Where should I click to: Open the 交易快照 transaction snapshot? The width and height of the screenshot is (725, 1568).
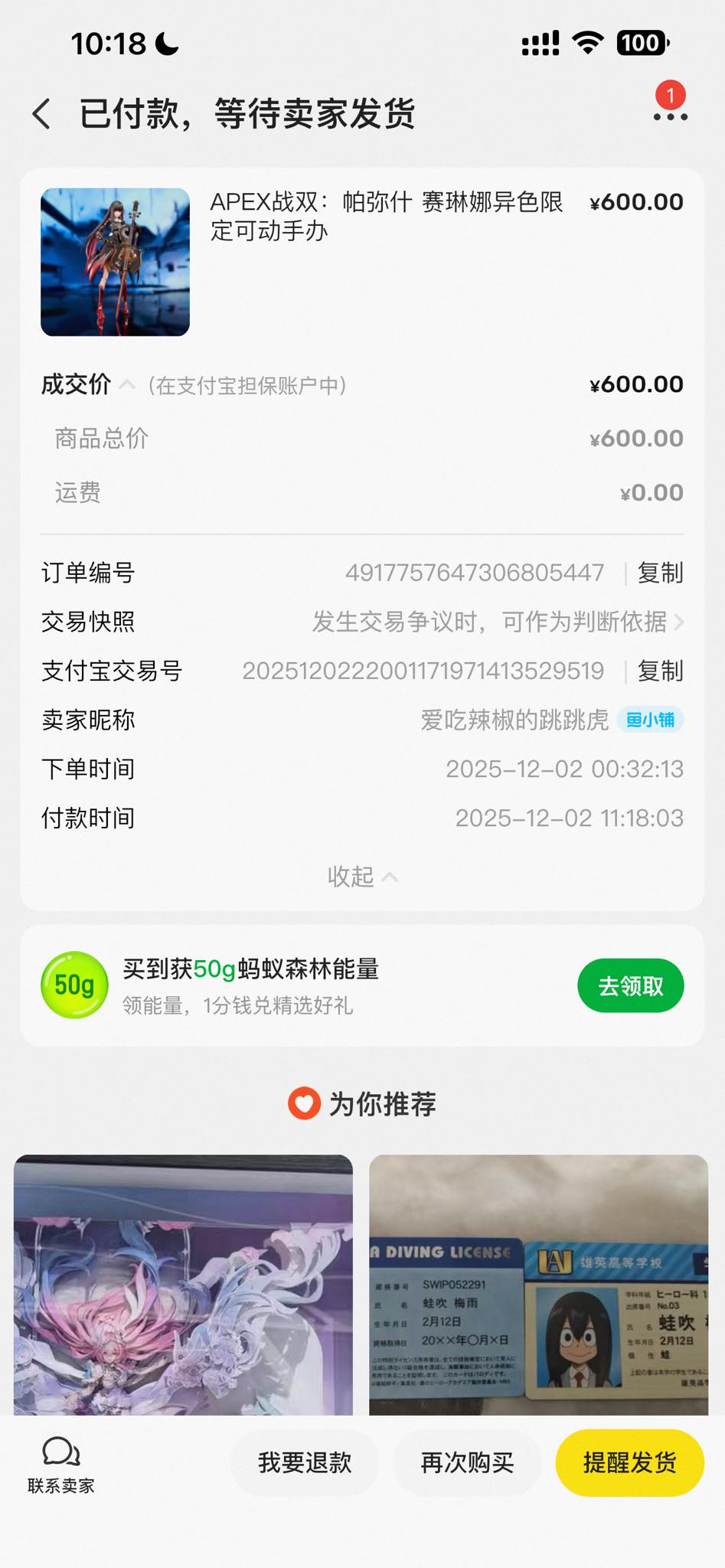click(498, 622)
